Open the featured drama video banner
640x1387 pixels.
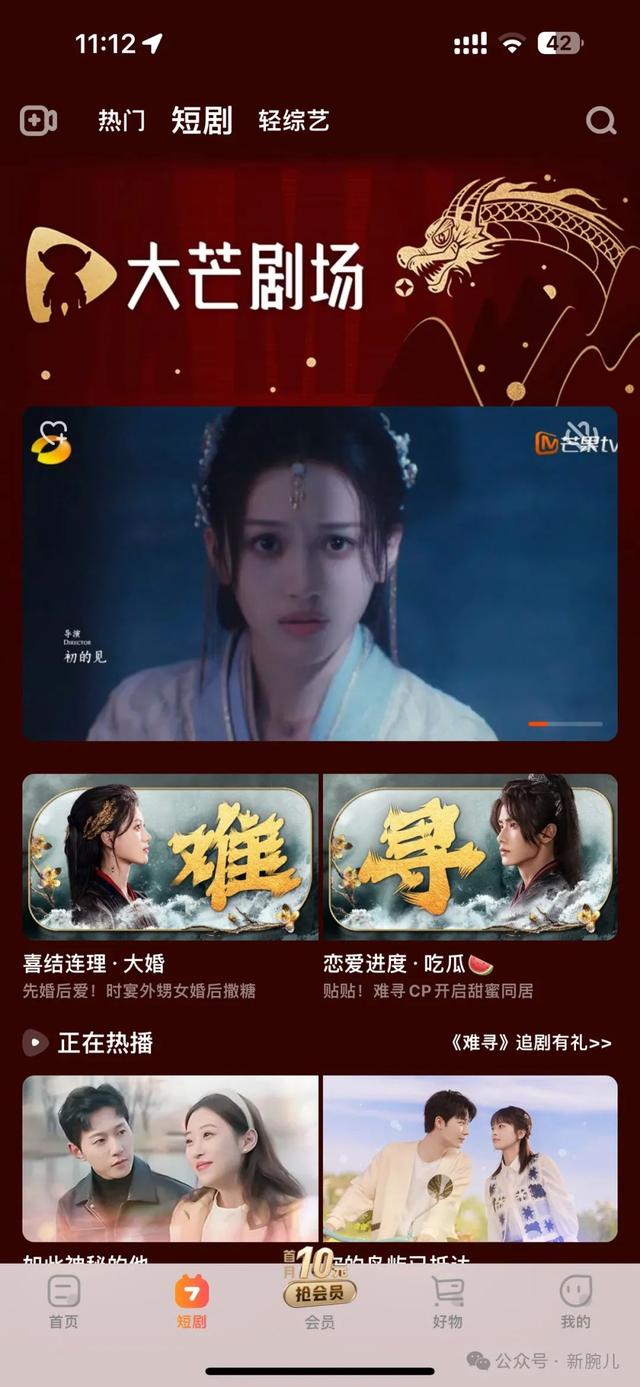point(320,573)
